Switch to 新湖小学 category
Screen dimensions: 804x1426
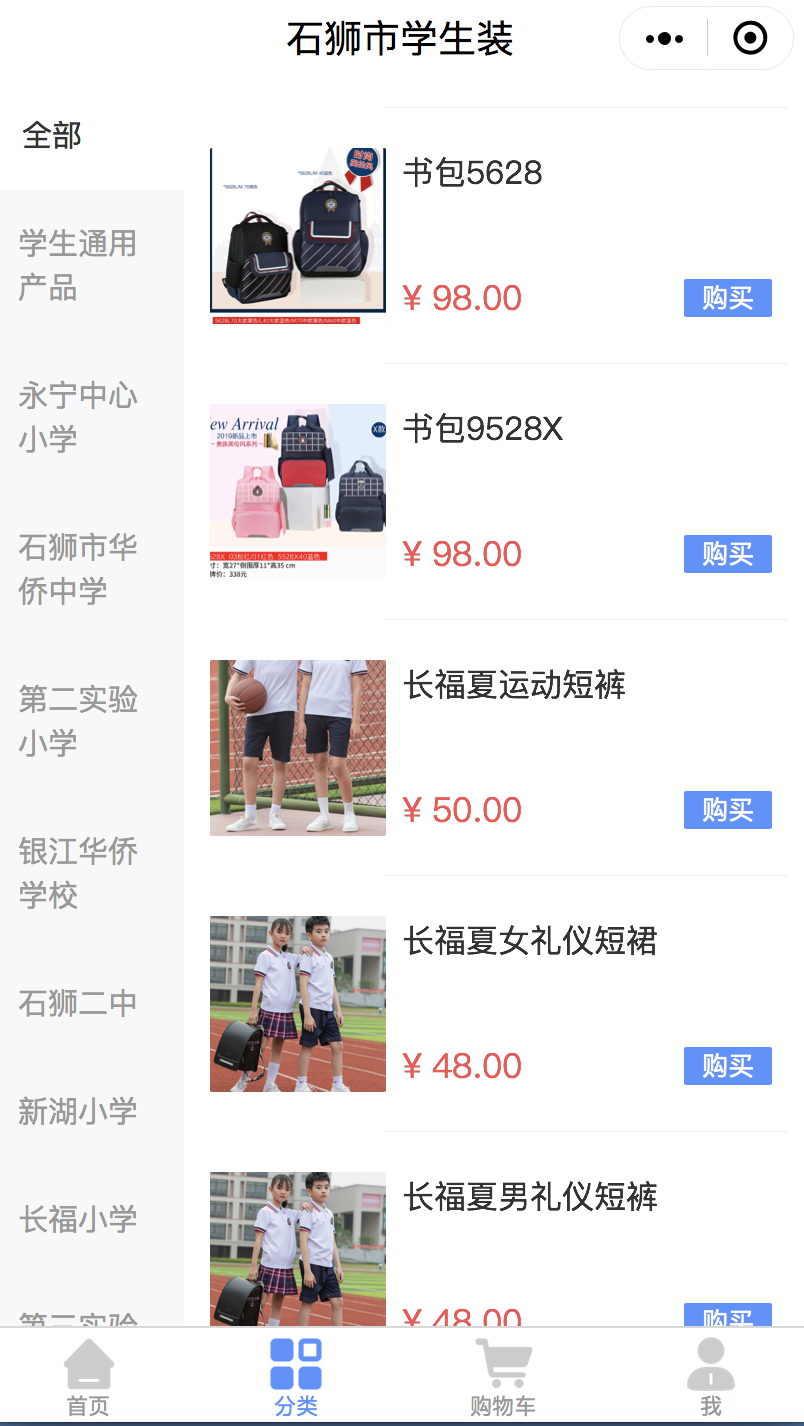pyautogui.click(x=78, y=1111)
